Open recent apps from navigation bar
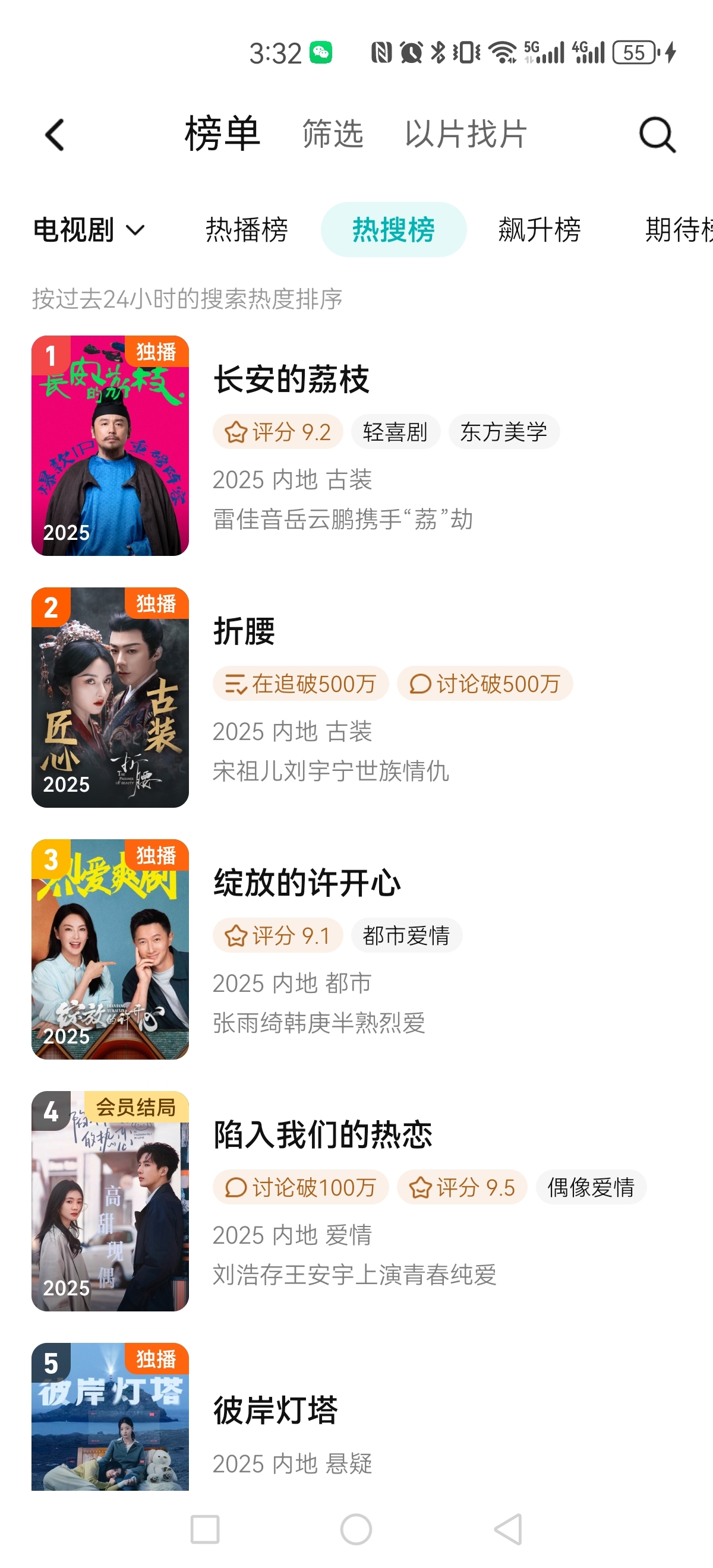Screen dimensions: 713x1568 (x=204, y=1529)
